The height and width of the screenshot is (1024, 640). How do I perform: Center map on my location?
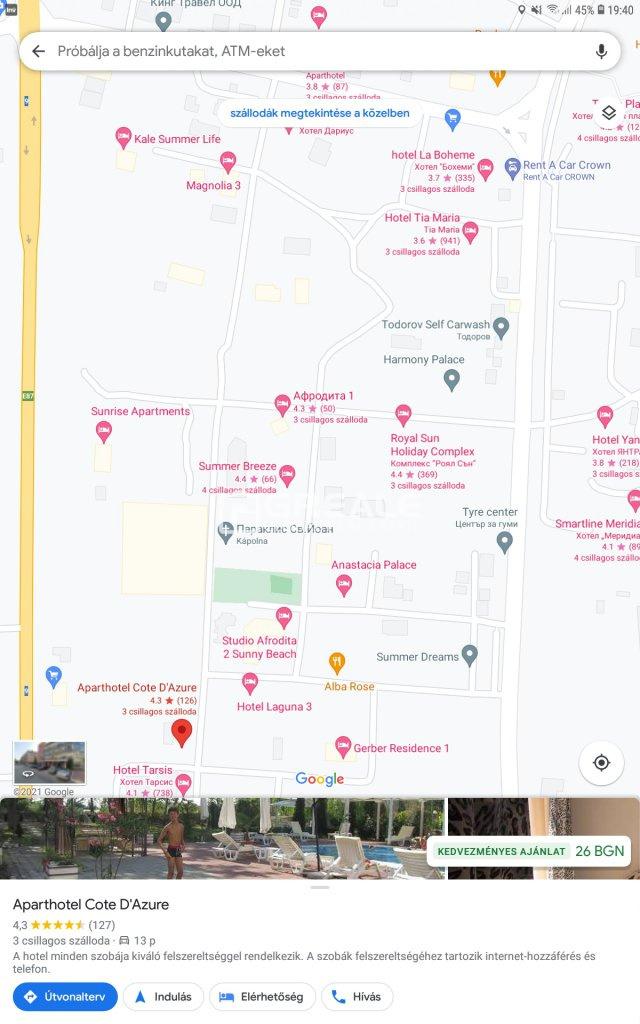click(601, 763)
